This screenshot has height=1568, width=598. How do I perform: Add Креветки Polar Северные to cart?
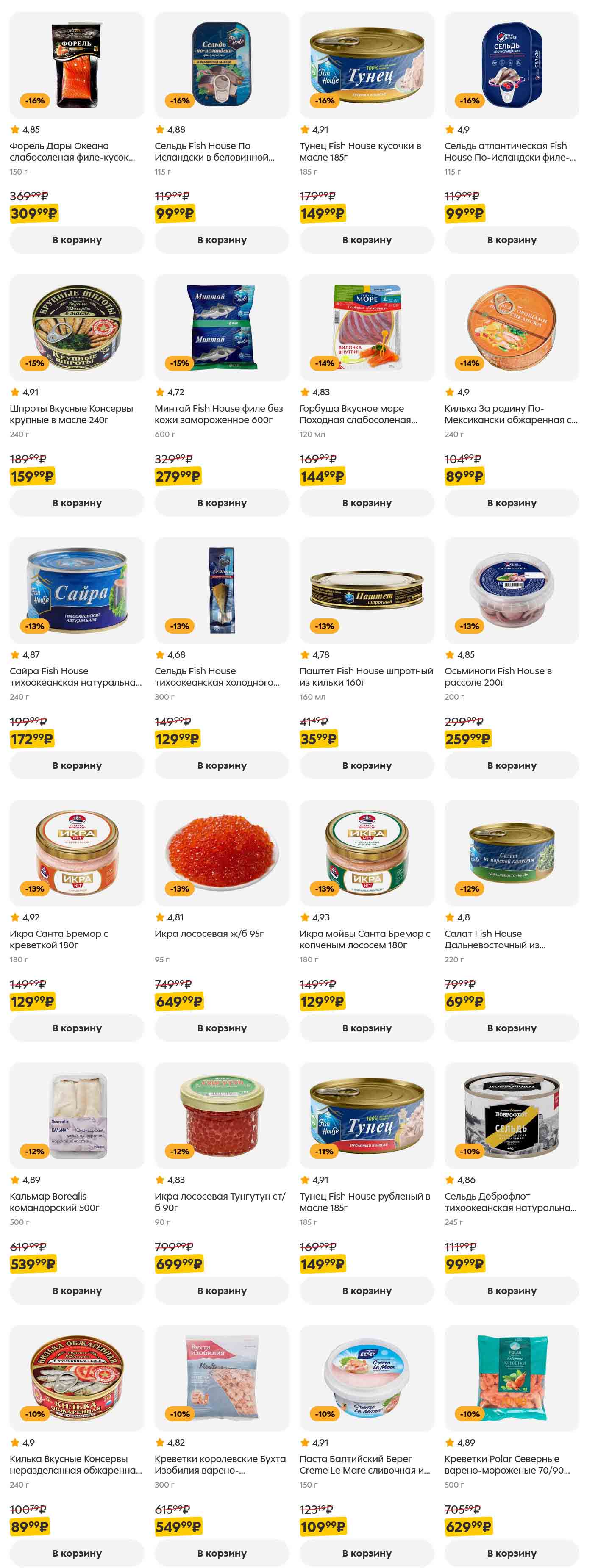coord(512,1553)
